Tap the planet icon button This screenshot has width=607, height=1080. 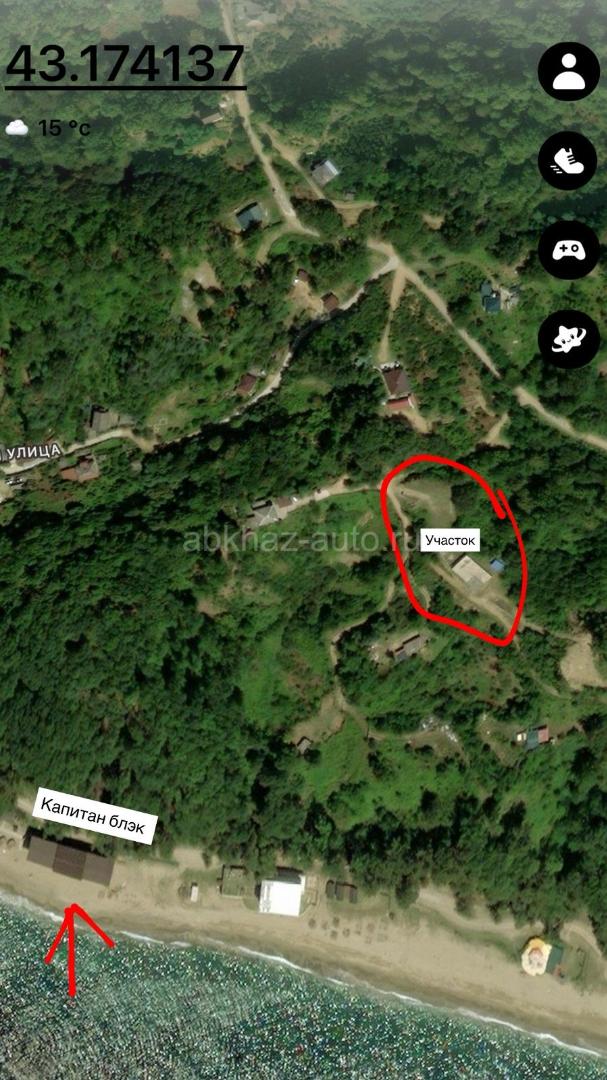569,339
